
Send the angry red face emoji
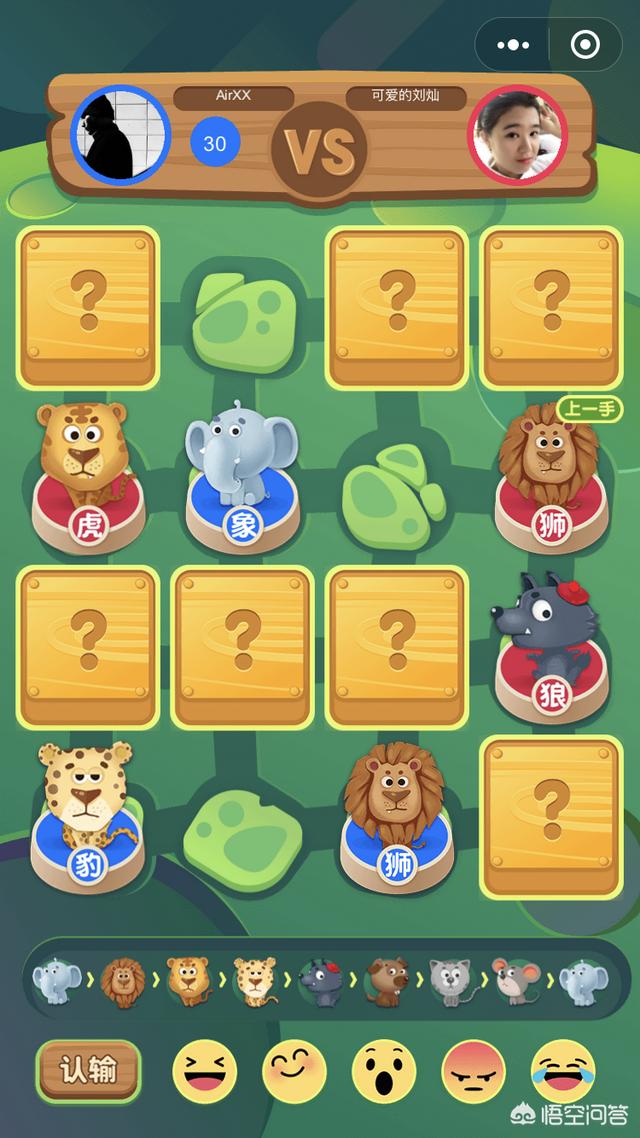point(474,1071)
